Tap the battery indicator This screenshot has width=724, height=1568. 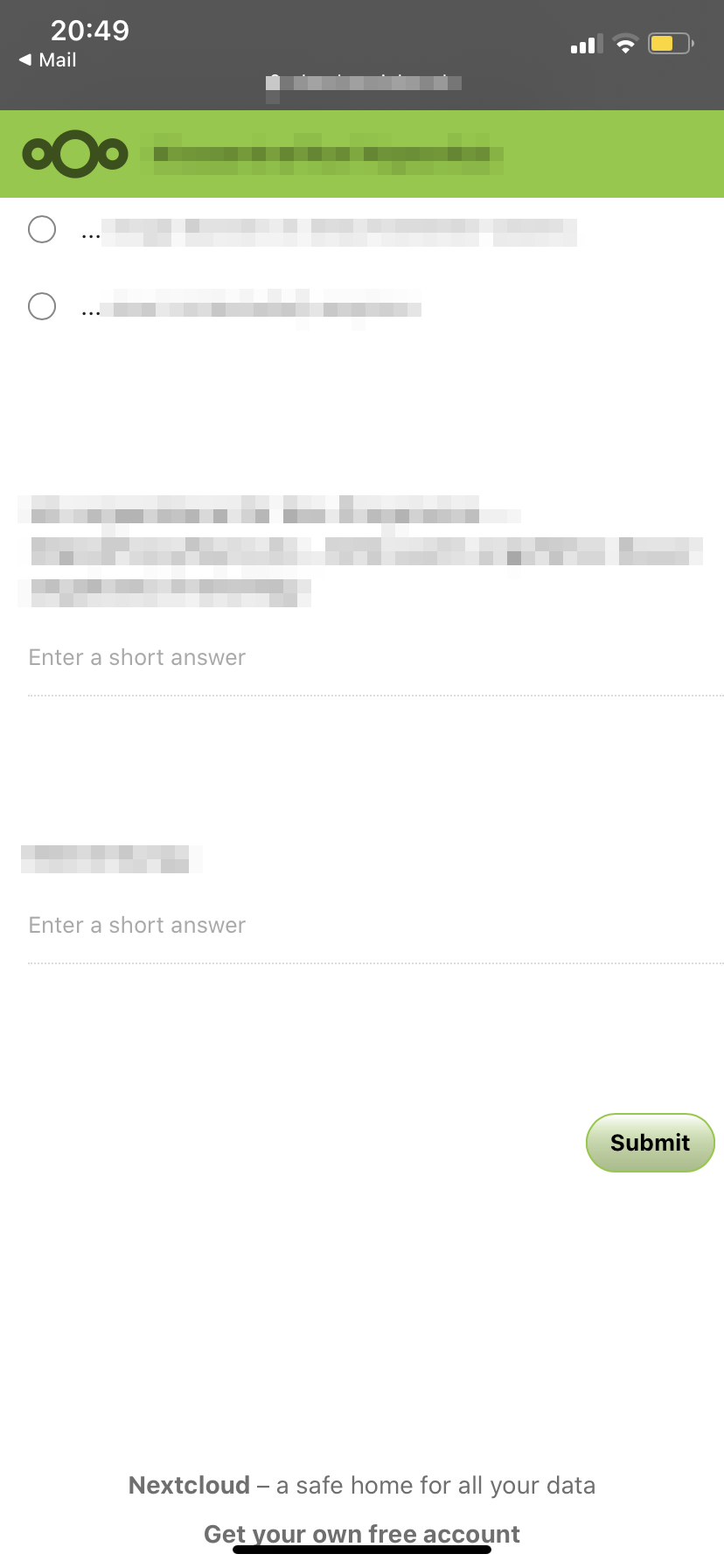coord(668,43)
